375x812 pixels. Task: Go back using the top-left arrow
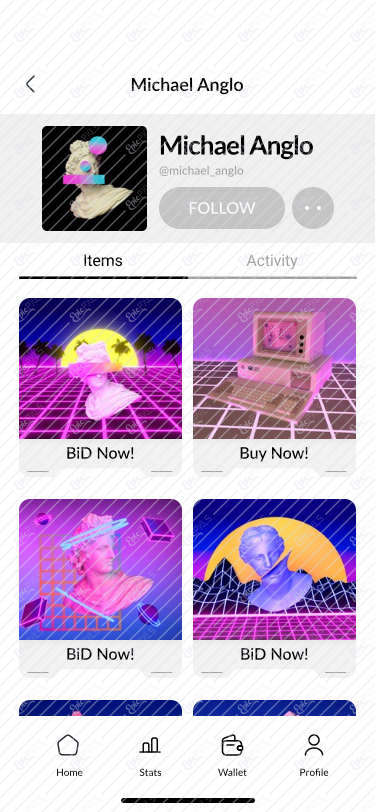pyautogui.click(x=30, y=84)
